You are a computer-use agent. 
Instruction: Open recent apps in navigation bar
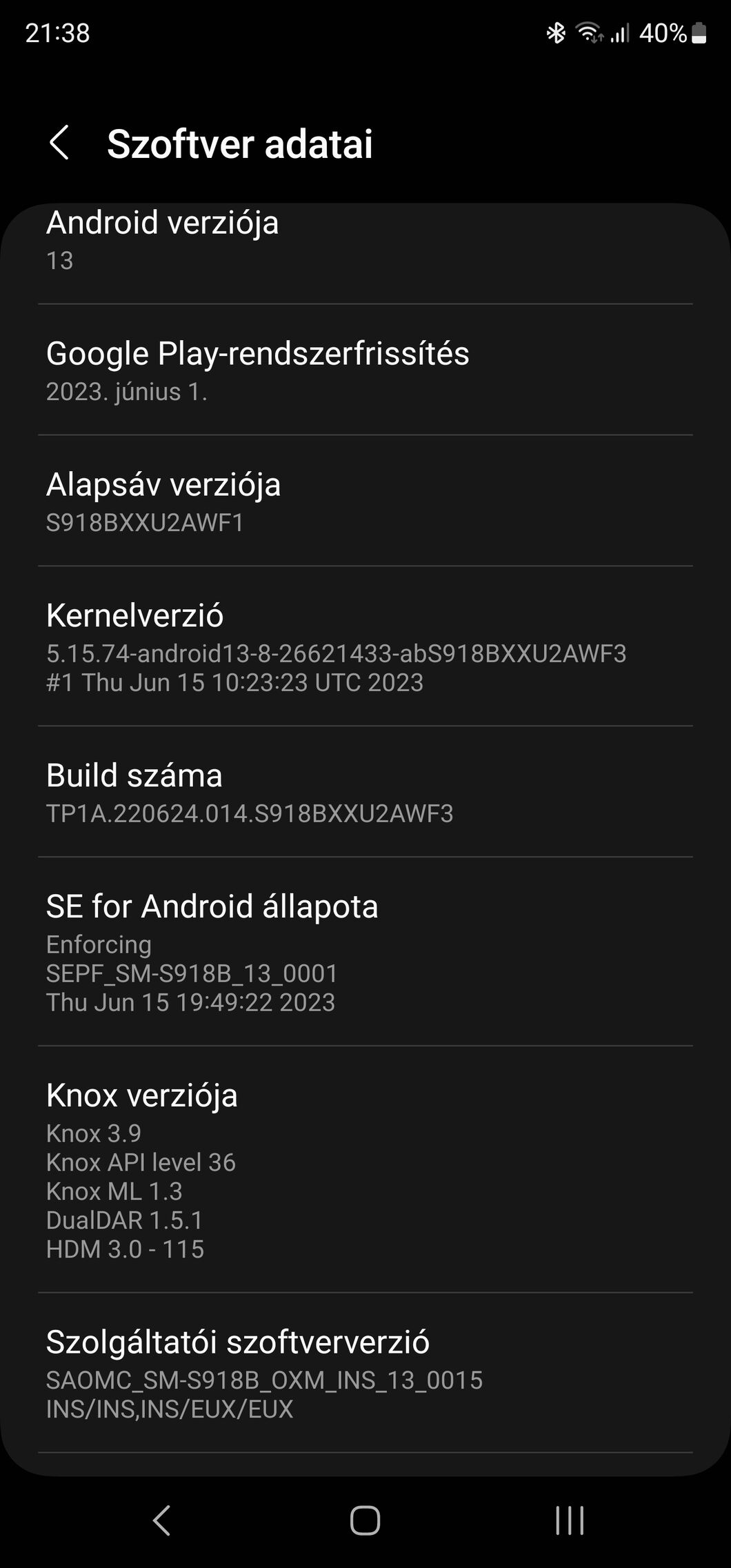pyautogui.click(x=570, y=1520)
